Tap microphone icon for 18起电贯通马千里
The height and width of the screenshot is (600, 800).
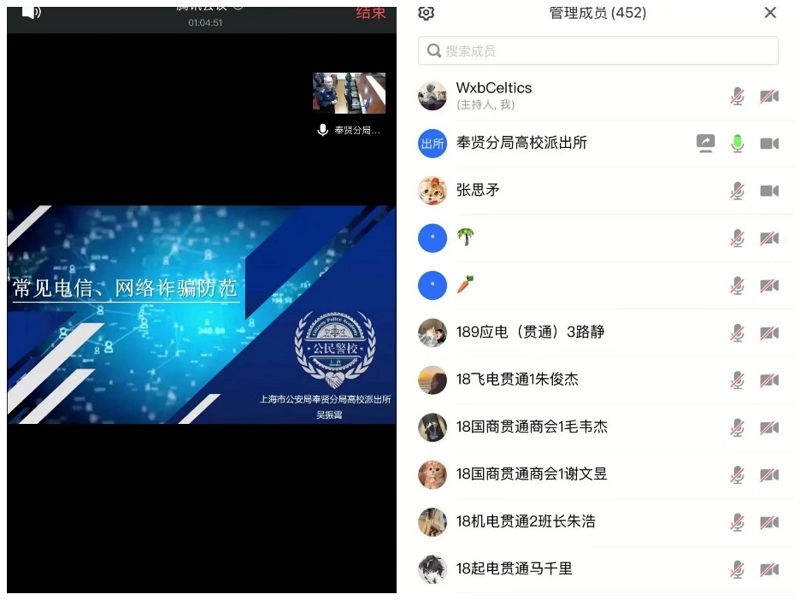point(737,569)
